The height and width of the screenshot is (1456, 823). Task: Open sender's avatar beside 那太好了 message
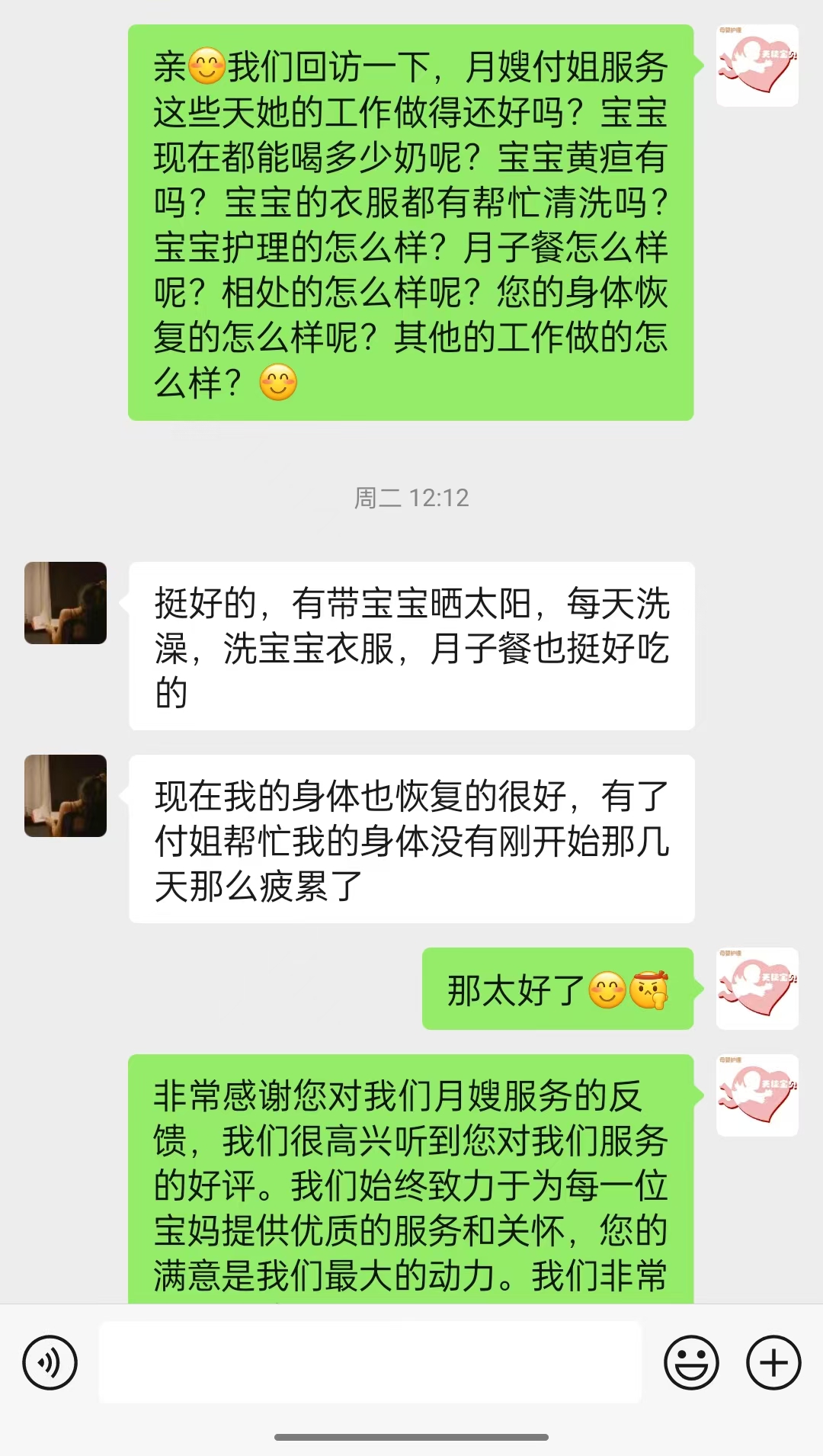[757, 989]
